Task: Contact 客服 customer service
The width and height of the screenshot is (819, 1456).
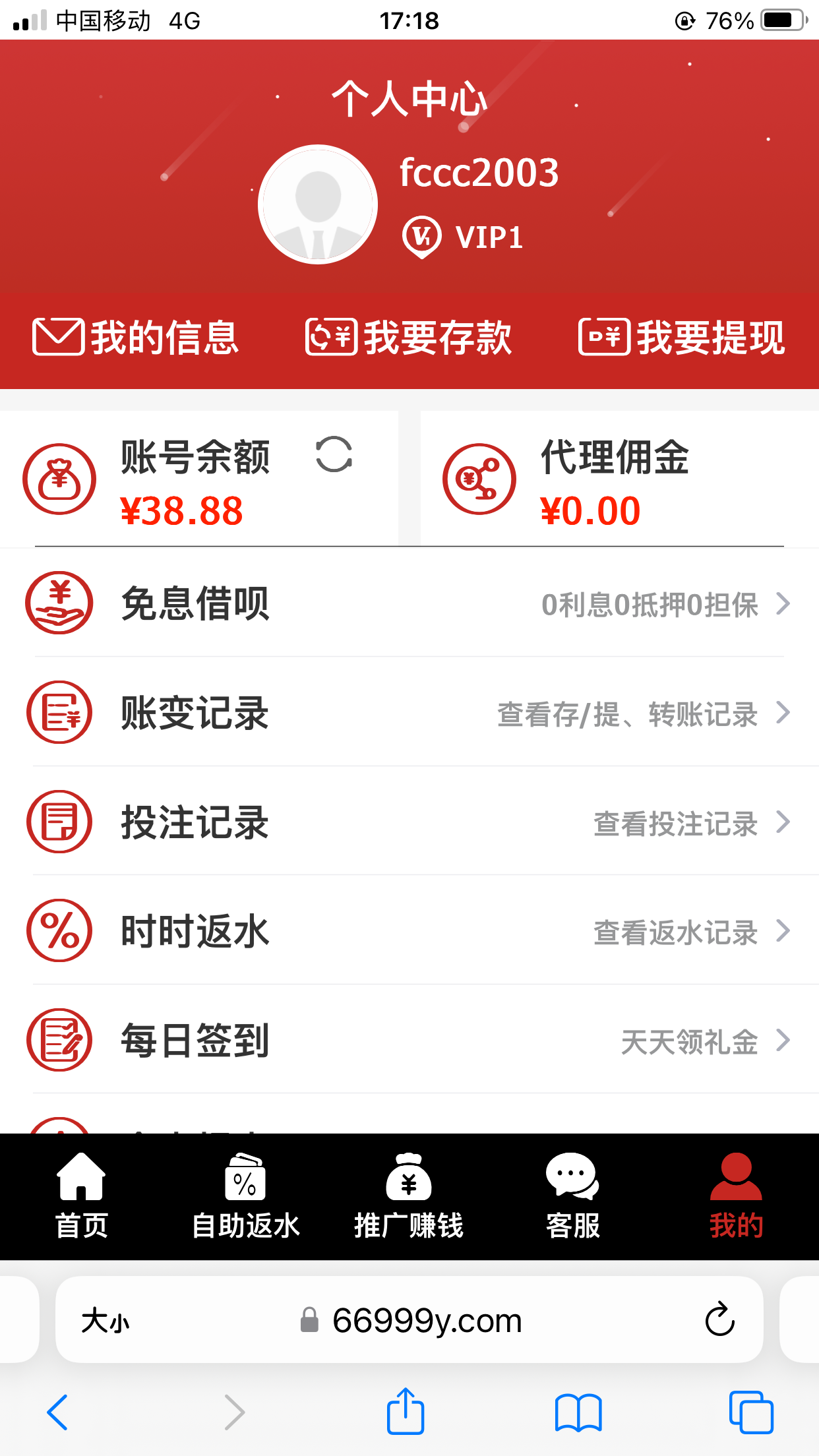Action: (x=572, y=1196)
